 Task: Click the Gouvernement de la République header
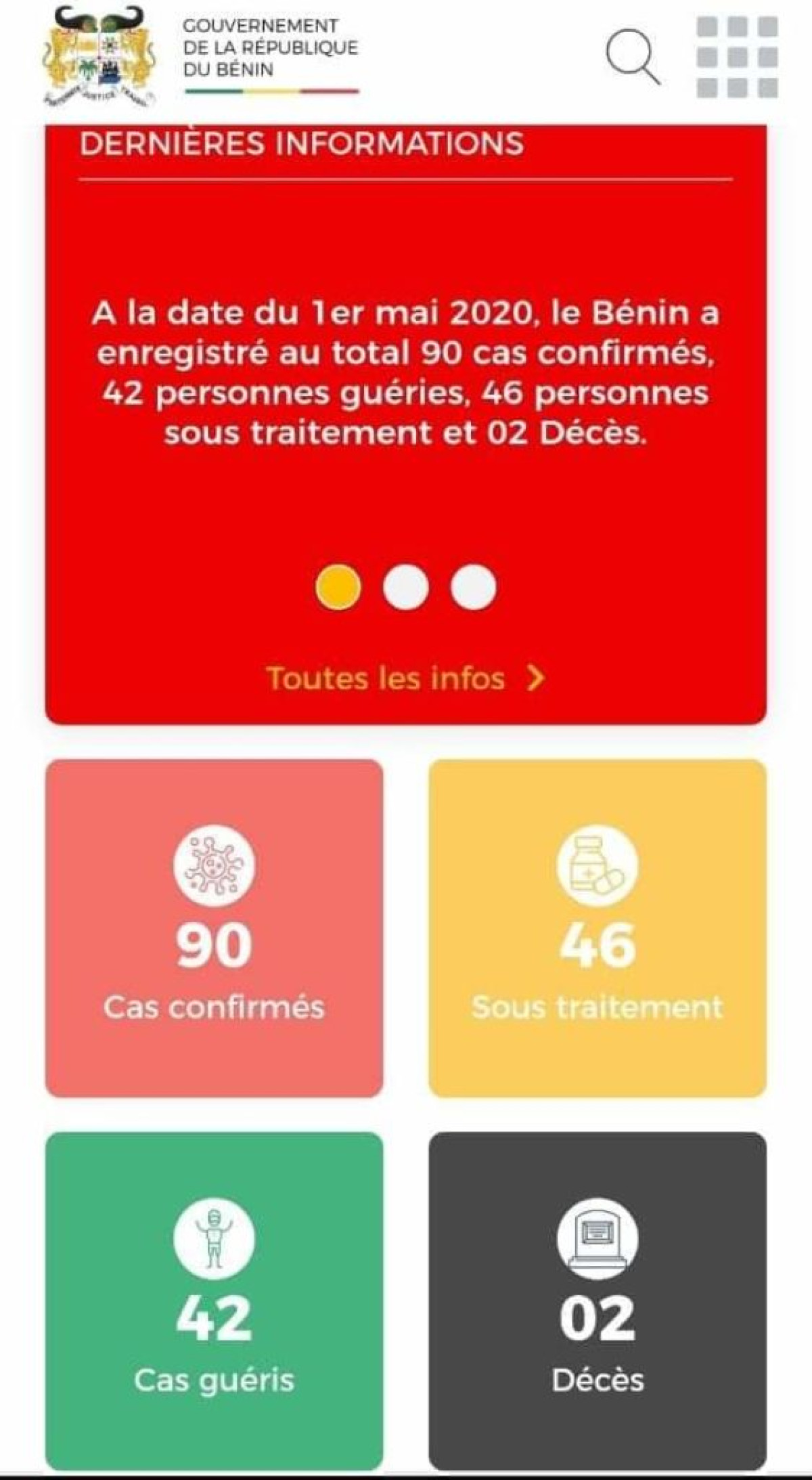(x=270, y=47)
